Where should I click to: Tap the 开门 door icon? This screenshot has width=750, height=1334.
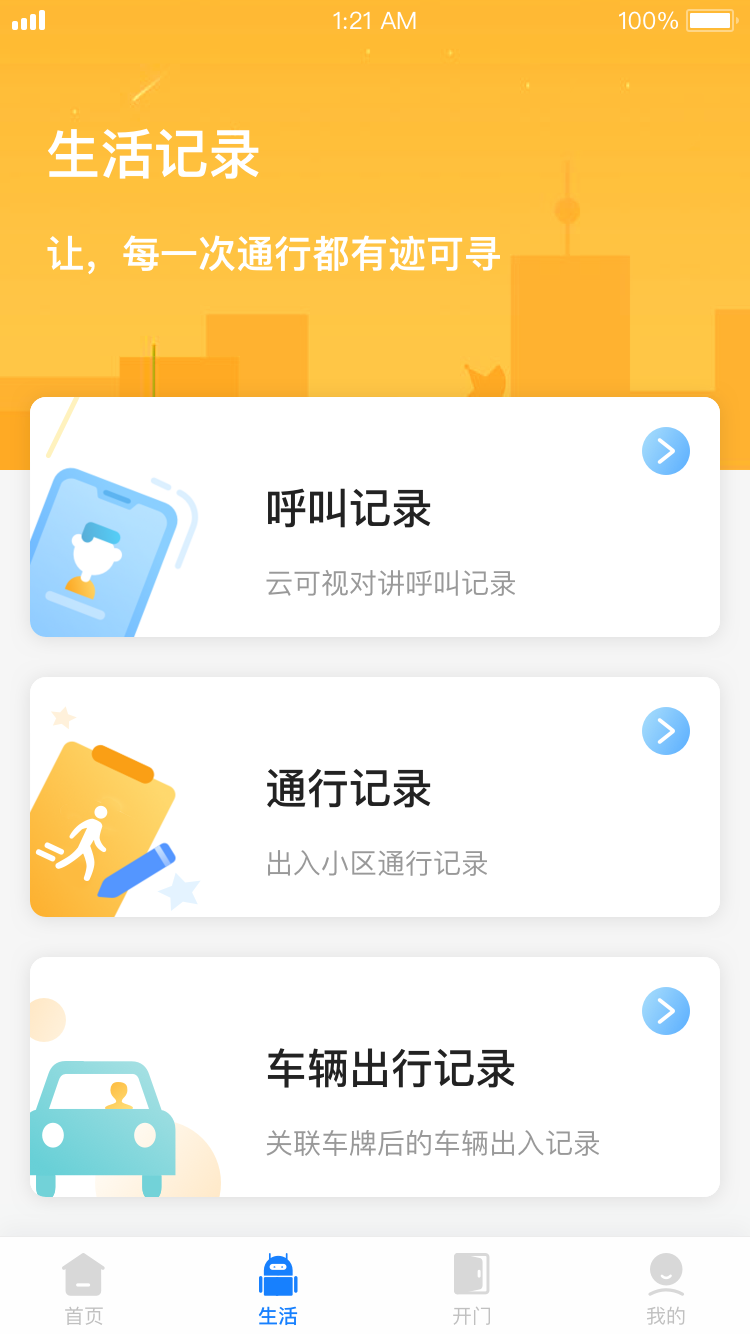[470, 1273]
